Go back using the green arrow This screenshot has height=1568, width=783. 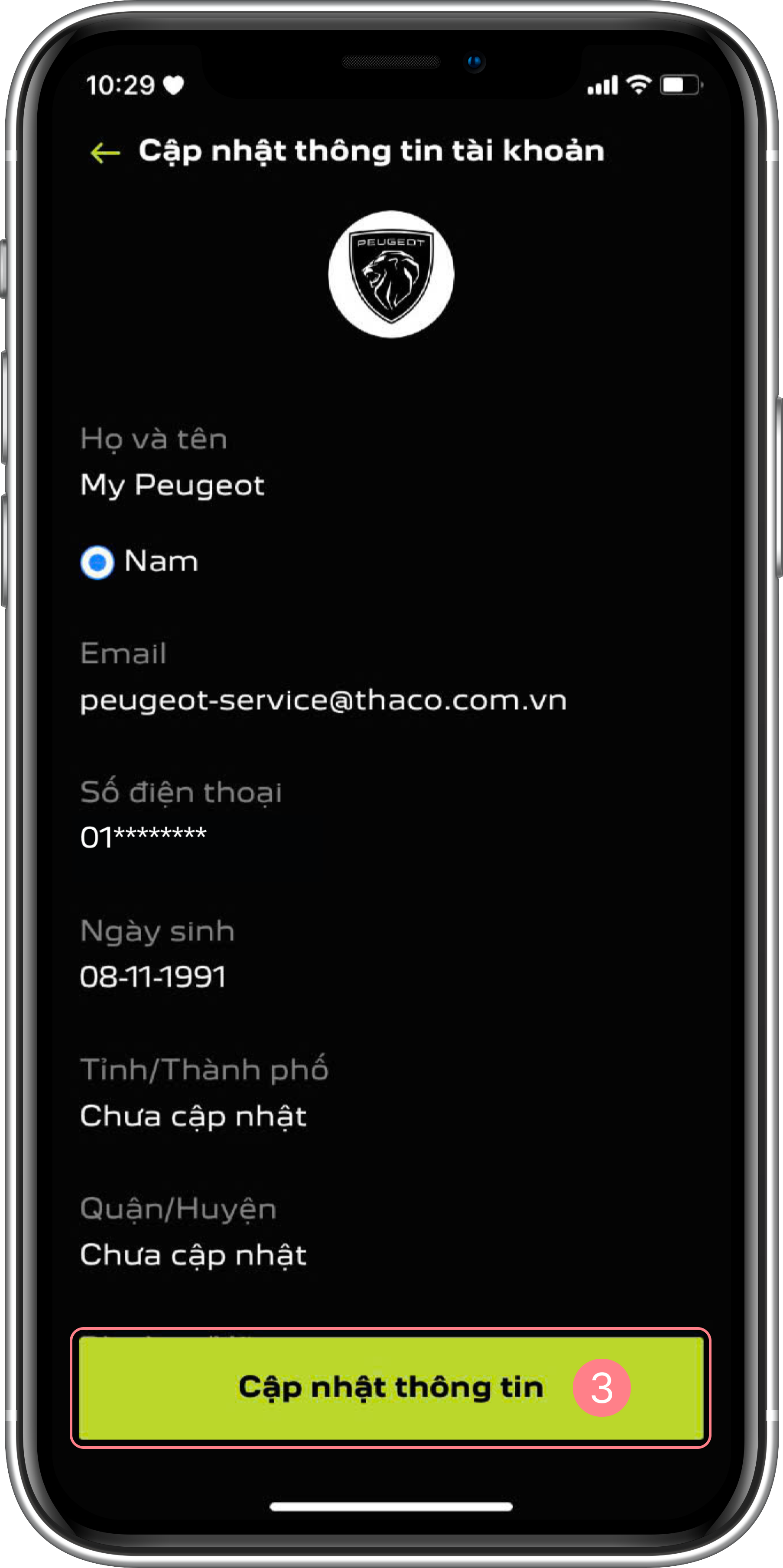click(x=105, y=152)
